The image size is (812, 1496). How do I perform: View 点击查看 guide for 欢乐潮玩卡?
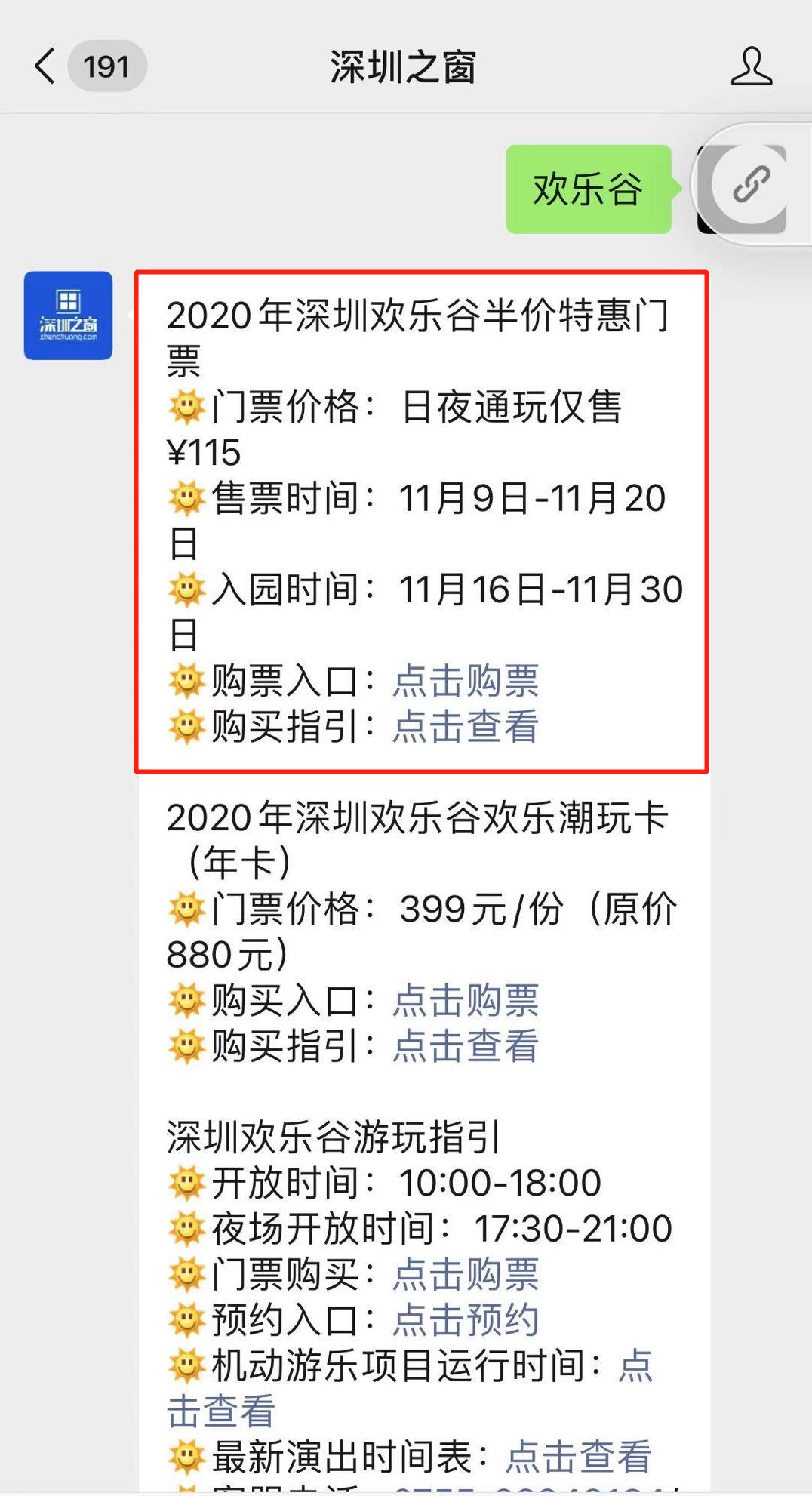tap(466, 1048)
